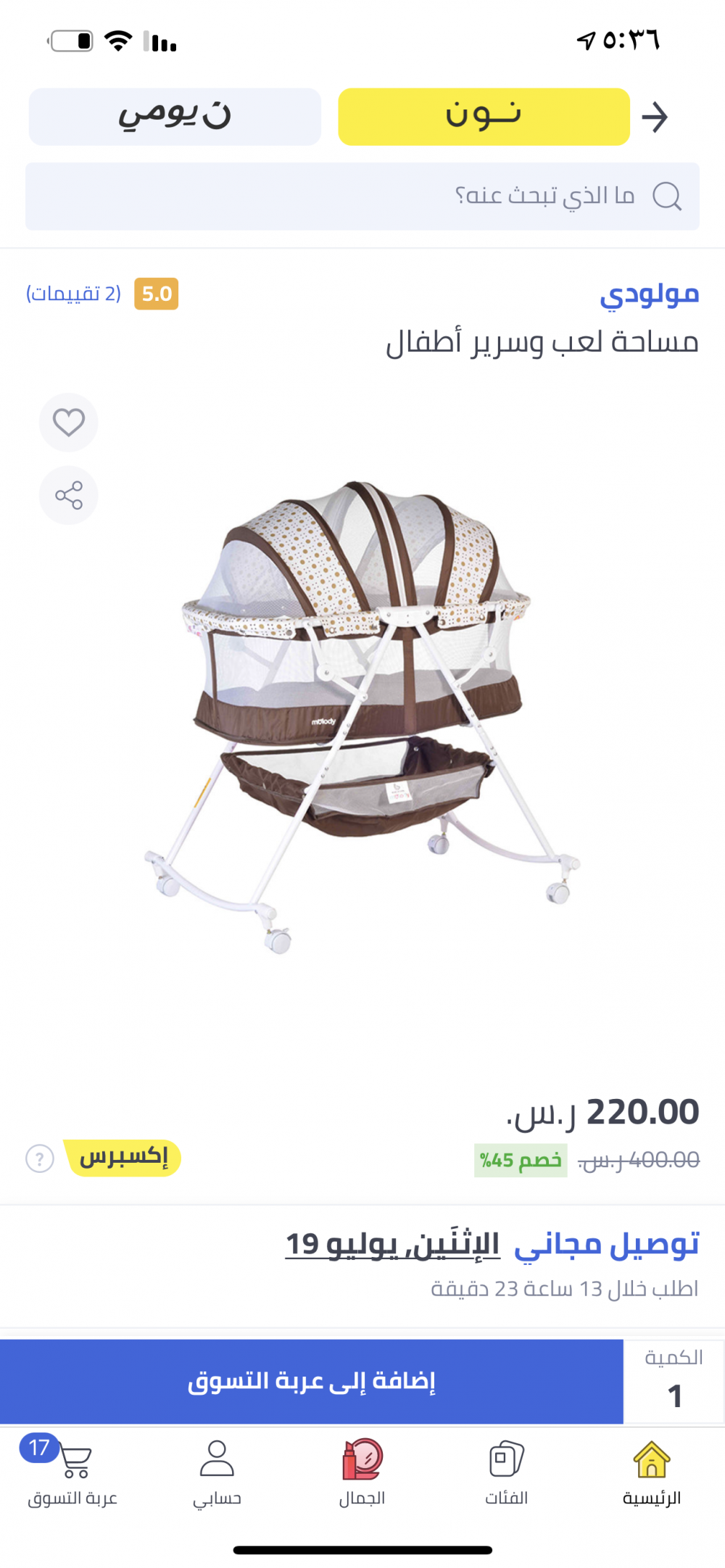Open the الفئات categories tab
725x1568 pixels.
pyautogui.click(x=506, y=1472)
